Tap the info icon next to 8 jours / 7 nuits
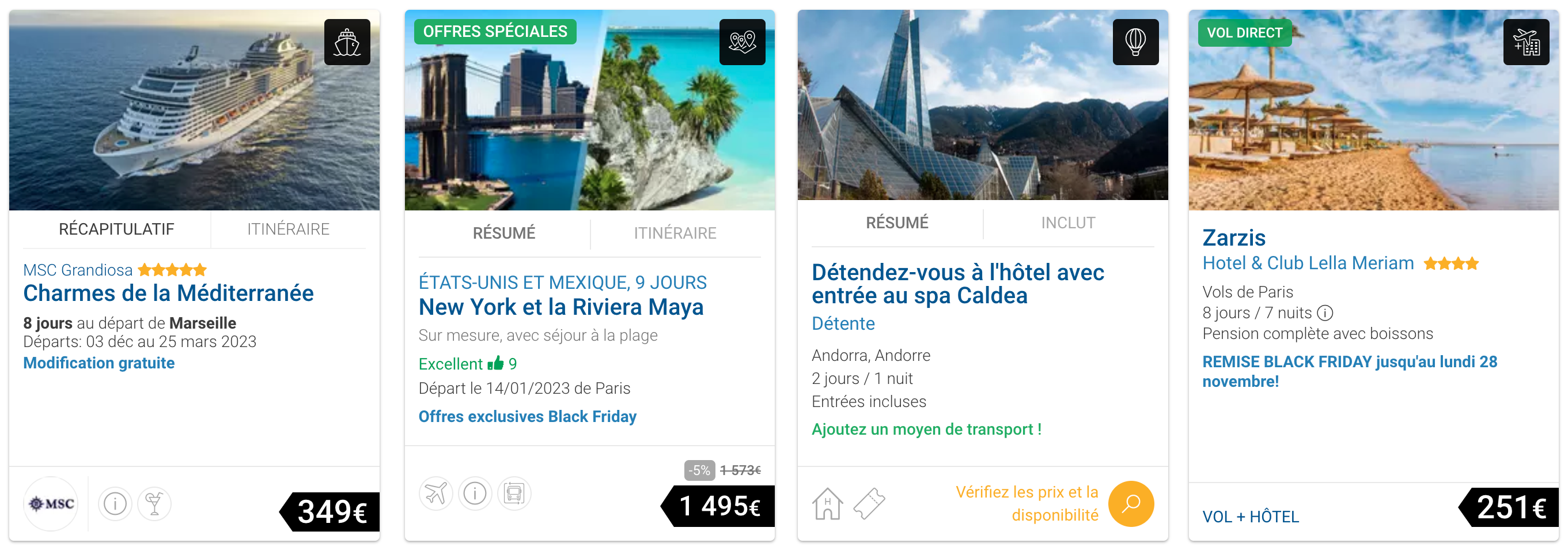 pyautogui.click(x=1324, y=313)
